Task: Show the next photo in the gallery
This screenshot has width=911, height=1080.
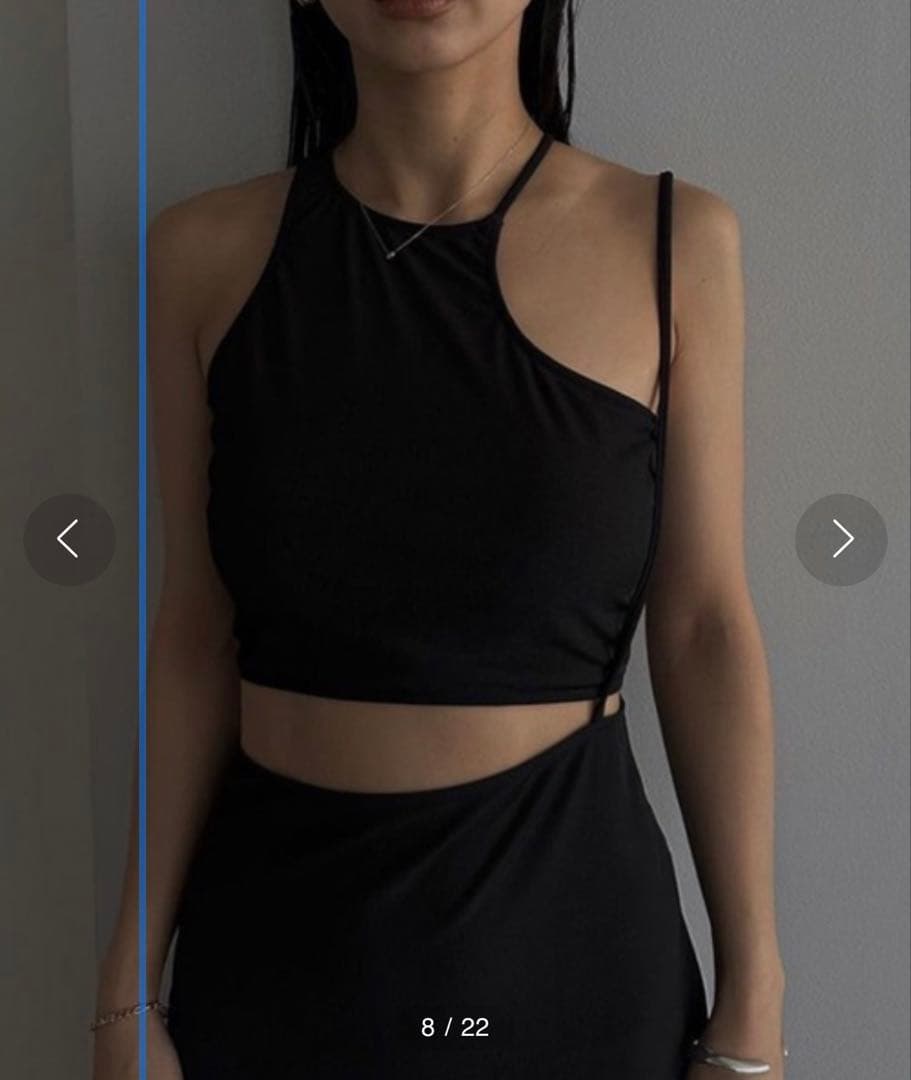Action: (x=841, y=539)
